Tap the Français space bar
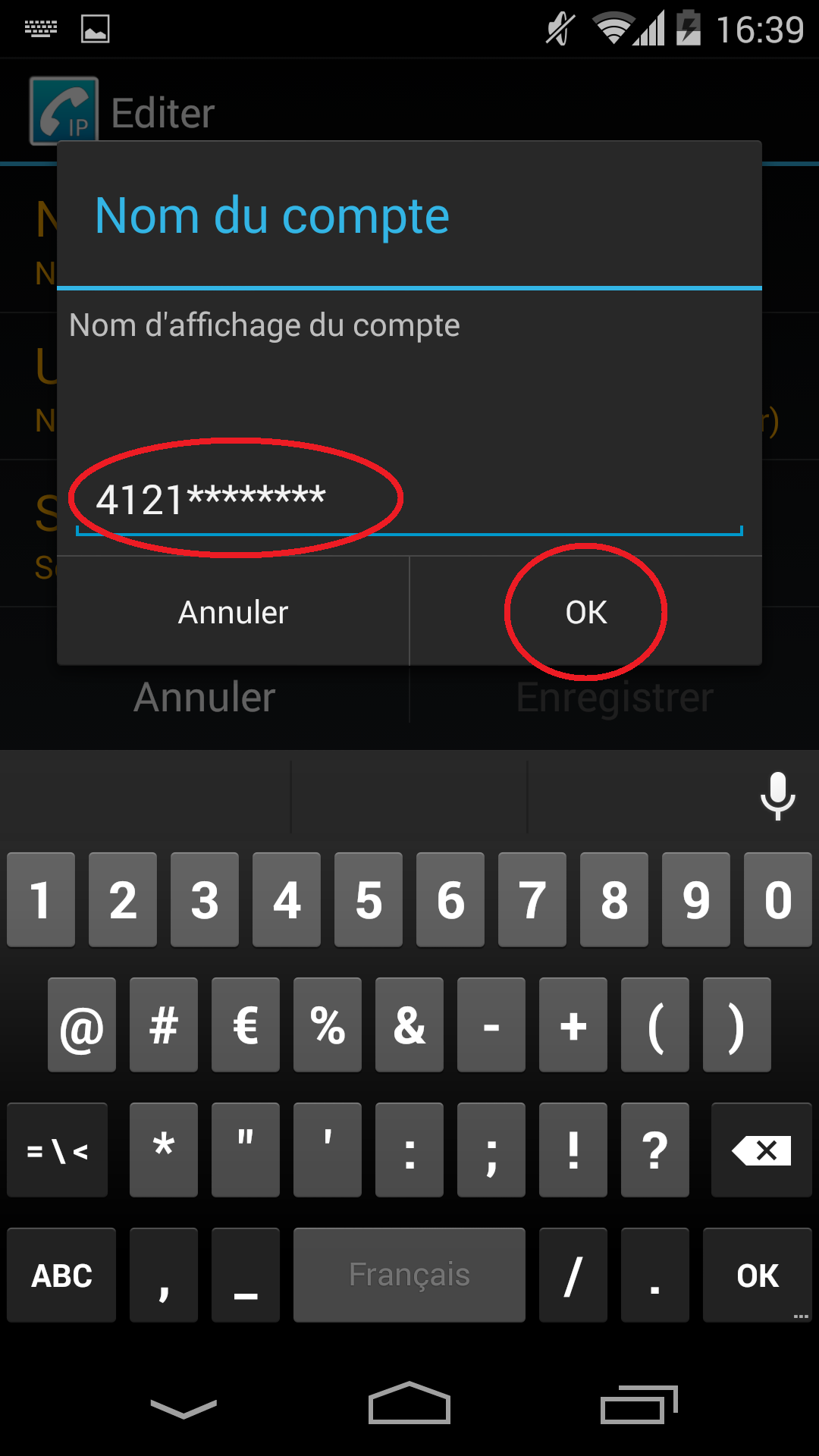The height and width of the screenshot is (1456, 819). 409,1276
